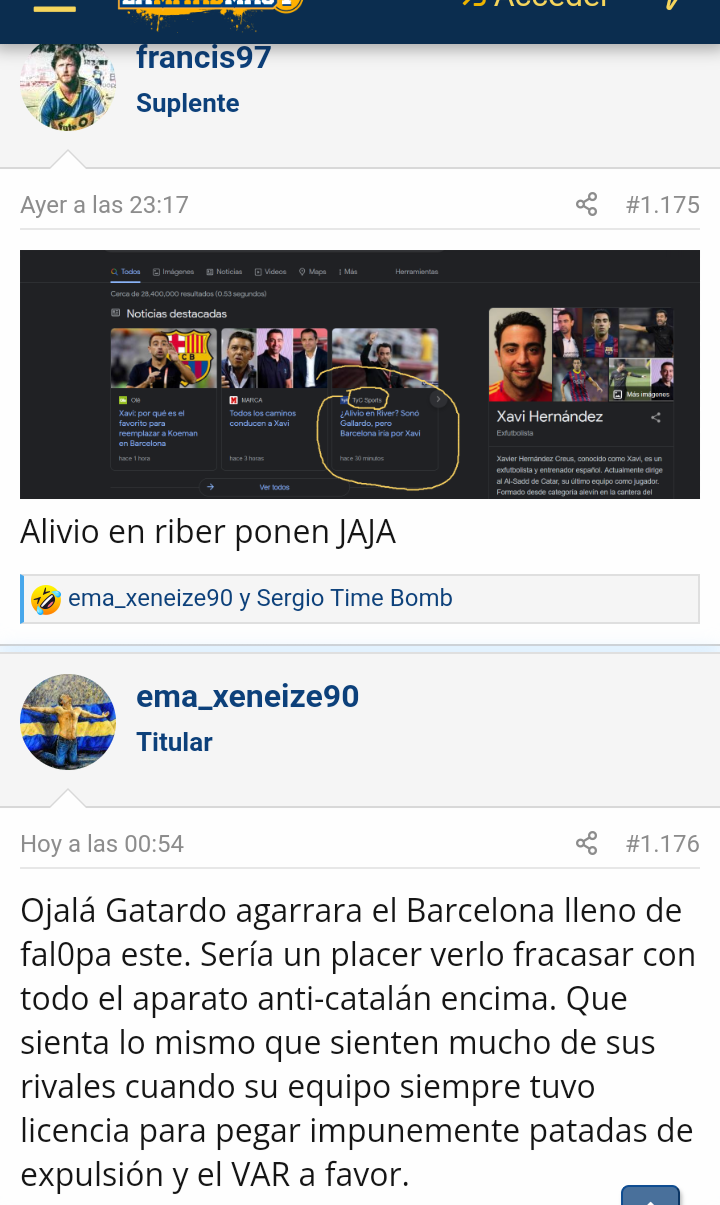Open francis97's profile avatar
The image size is (720, 1205).
(68, 85)
